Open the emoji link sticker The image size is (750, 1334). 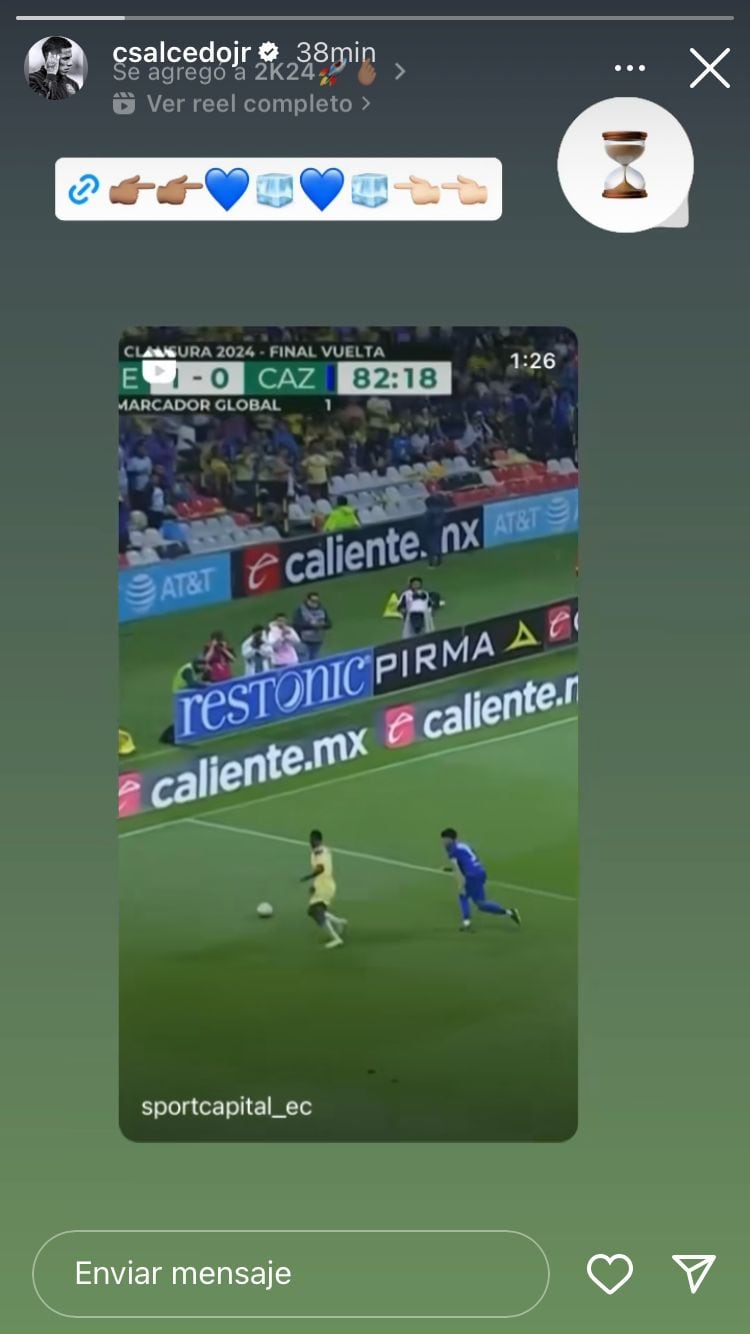click(x=278, y=189)
